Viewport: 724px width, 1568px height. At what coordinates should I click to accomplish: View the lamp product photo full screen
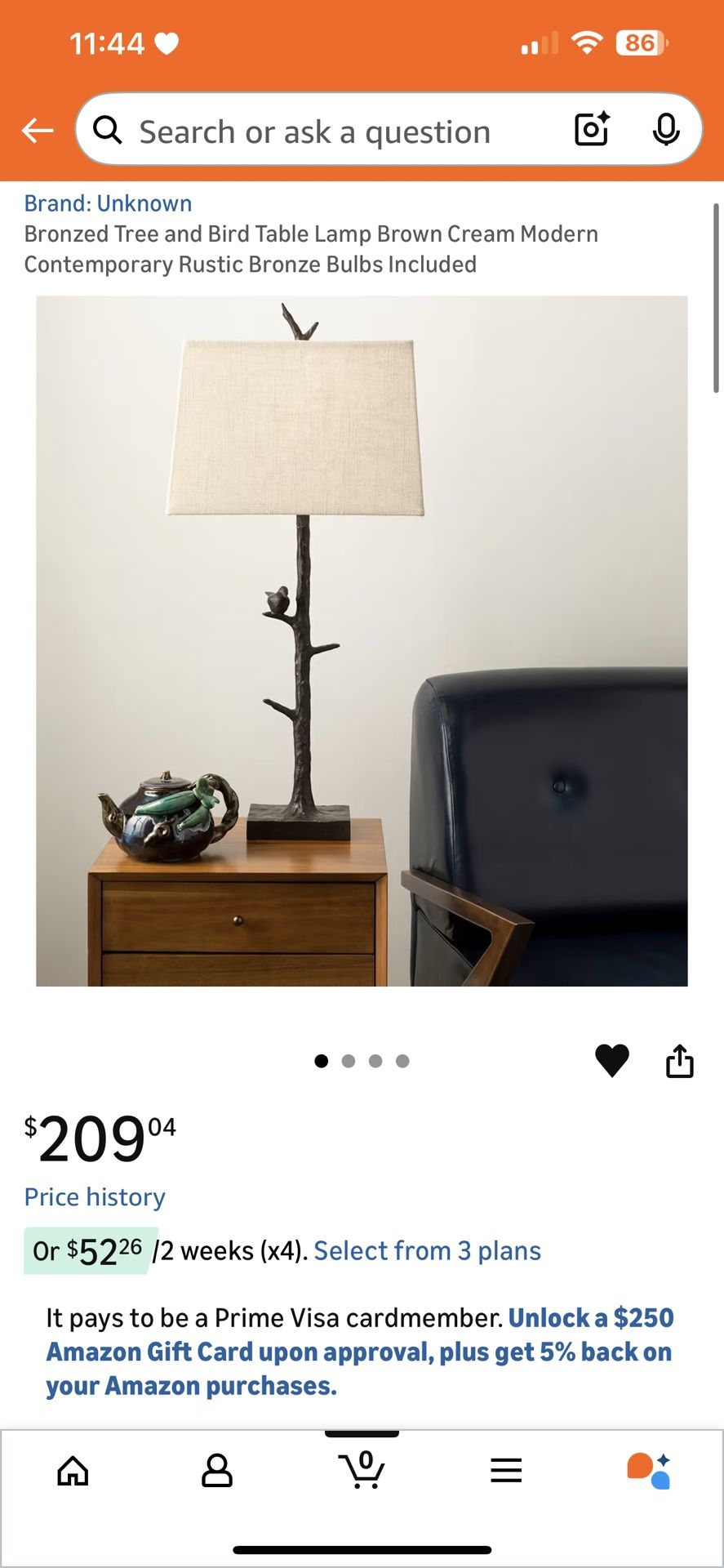(362, 641)
